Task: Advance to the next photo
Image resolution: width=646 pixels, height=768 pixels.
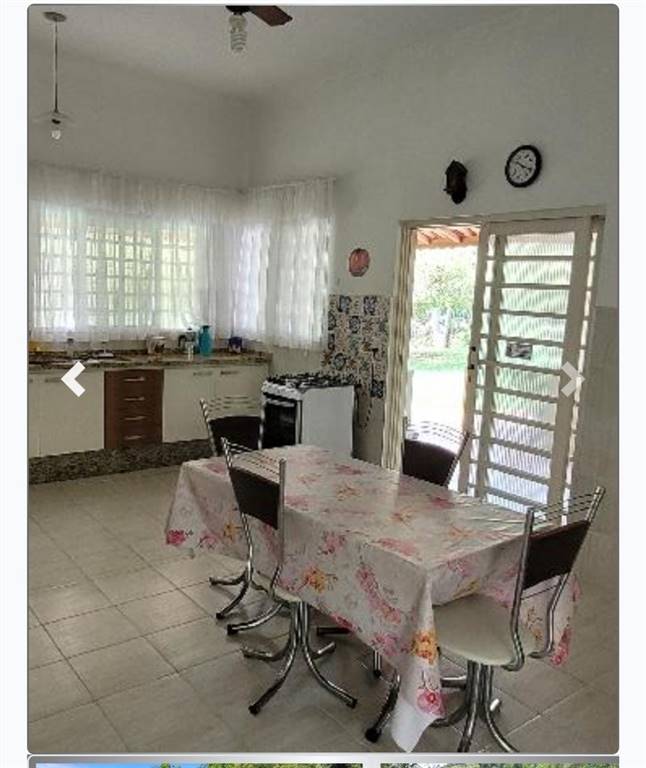Action: pos(571,379)
